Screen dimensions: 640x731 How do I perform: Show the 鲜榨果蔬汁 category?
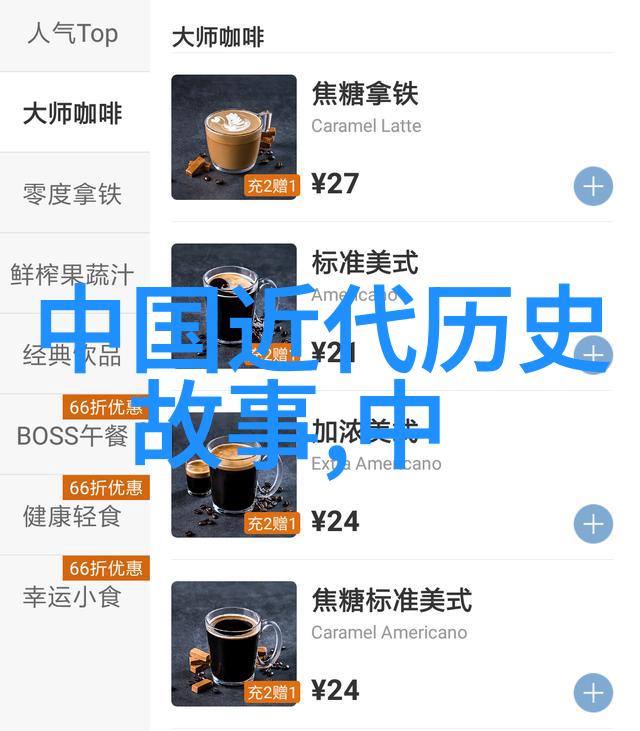point(72,273)
